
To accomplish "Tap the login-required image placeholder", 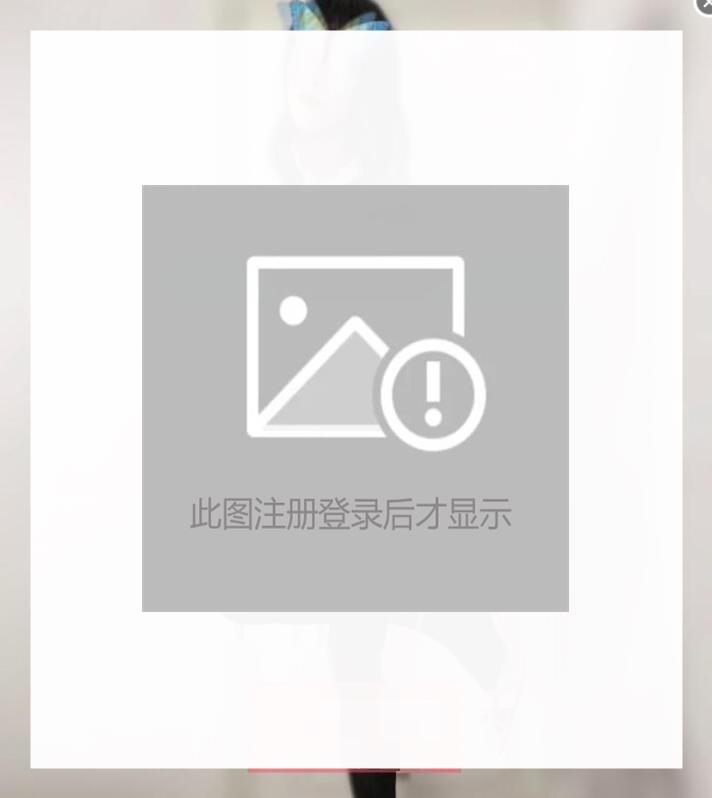I will point(355,398).
